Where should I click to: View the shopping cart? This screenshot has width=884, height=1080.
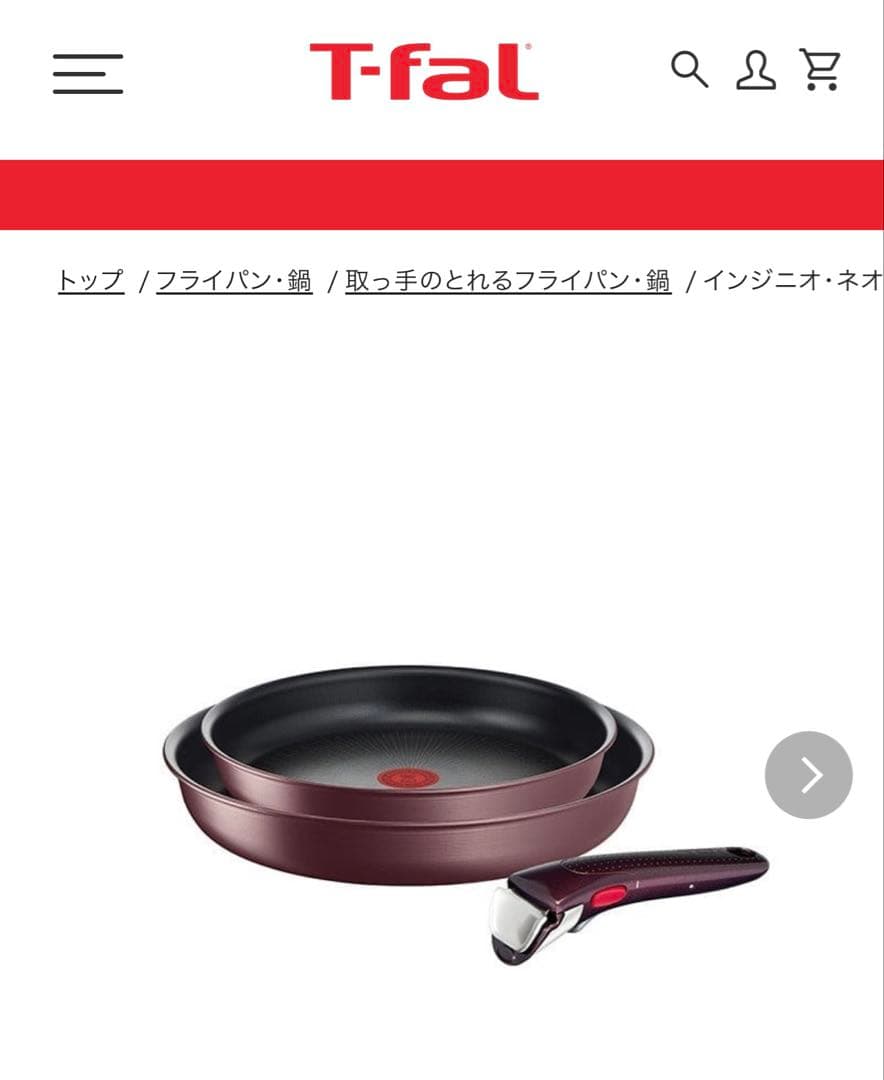[820, 70]
